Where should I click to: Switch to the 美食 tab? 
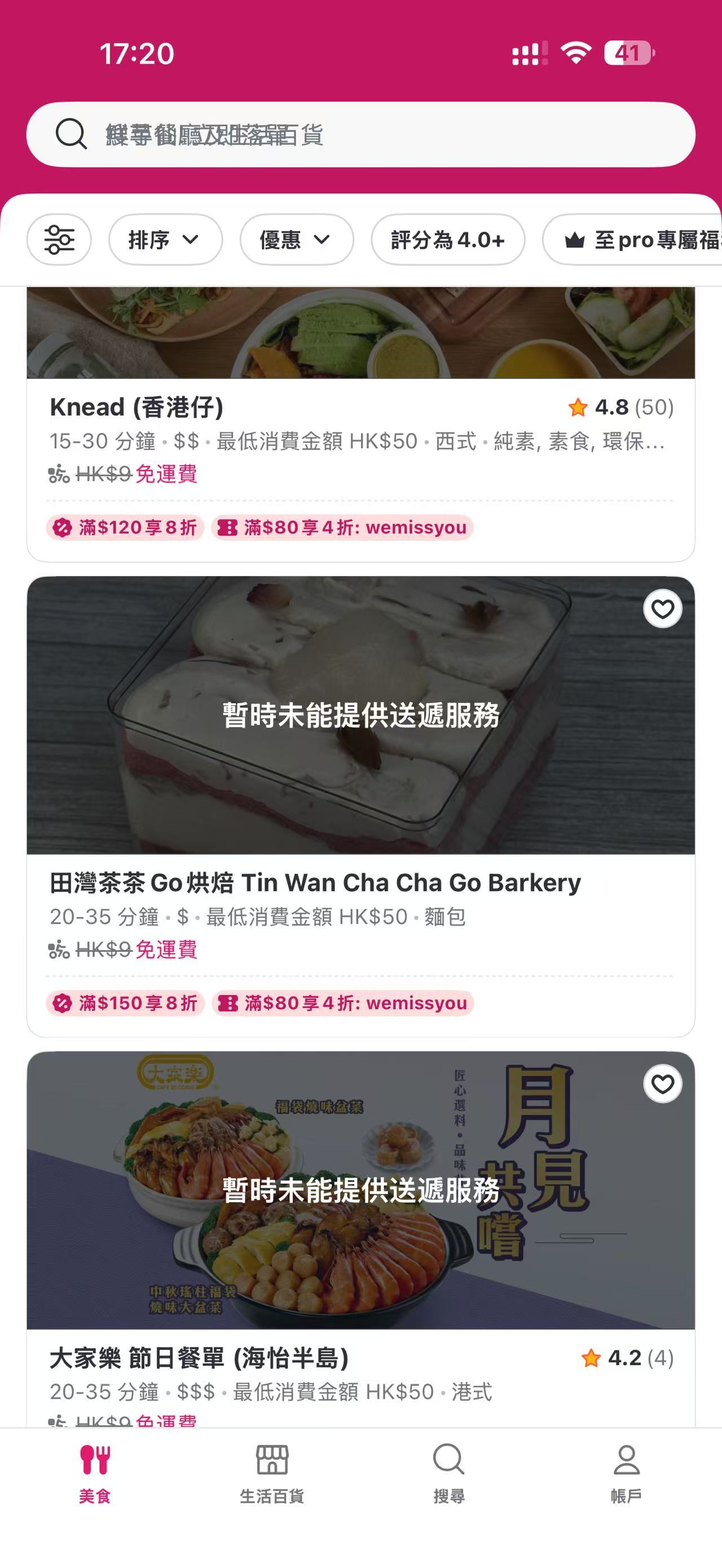click(x=95, y=1473)
